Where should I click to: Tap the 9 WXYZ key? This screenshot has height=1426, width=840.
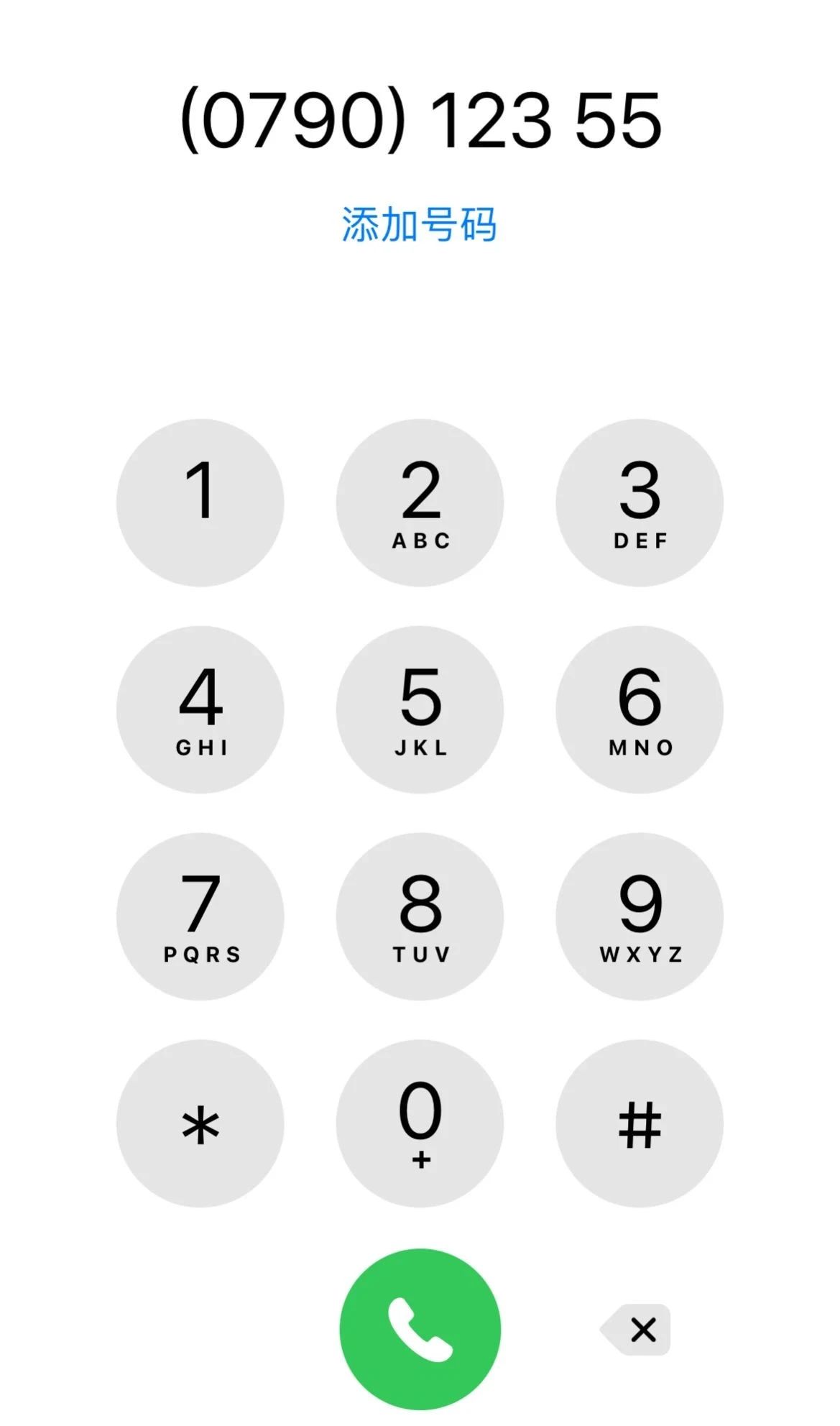pyautogui.click(x=640, y=916)
